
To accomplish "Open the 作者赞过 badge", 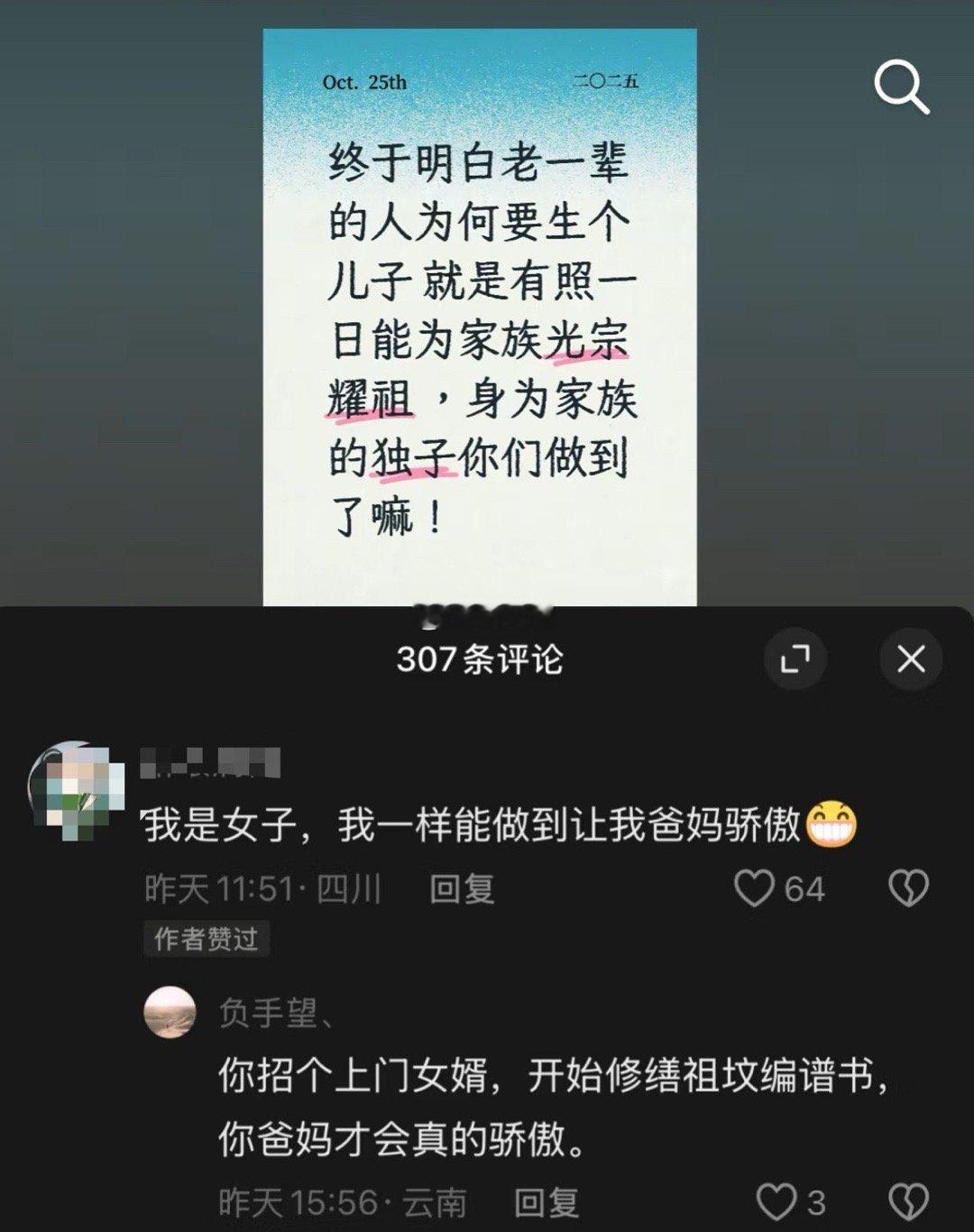I will point(206,939).
